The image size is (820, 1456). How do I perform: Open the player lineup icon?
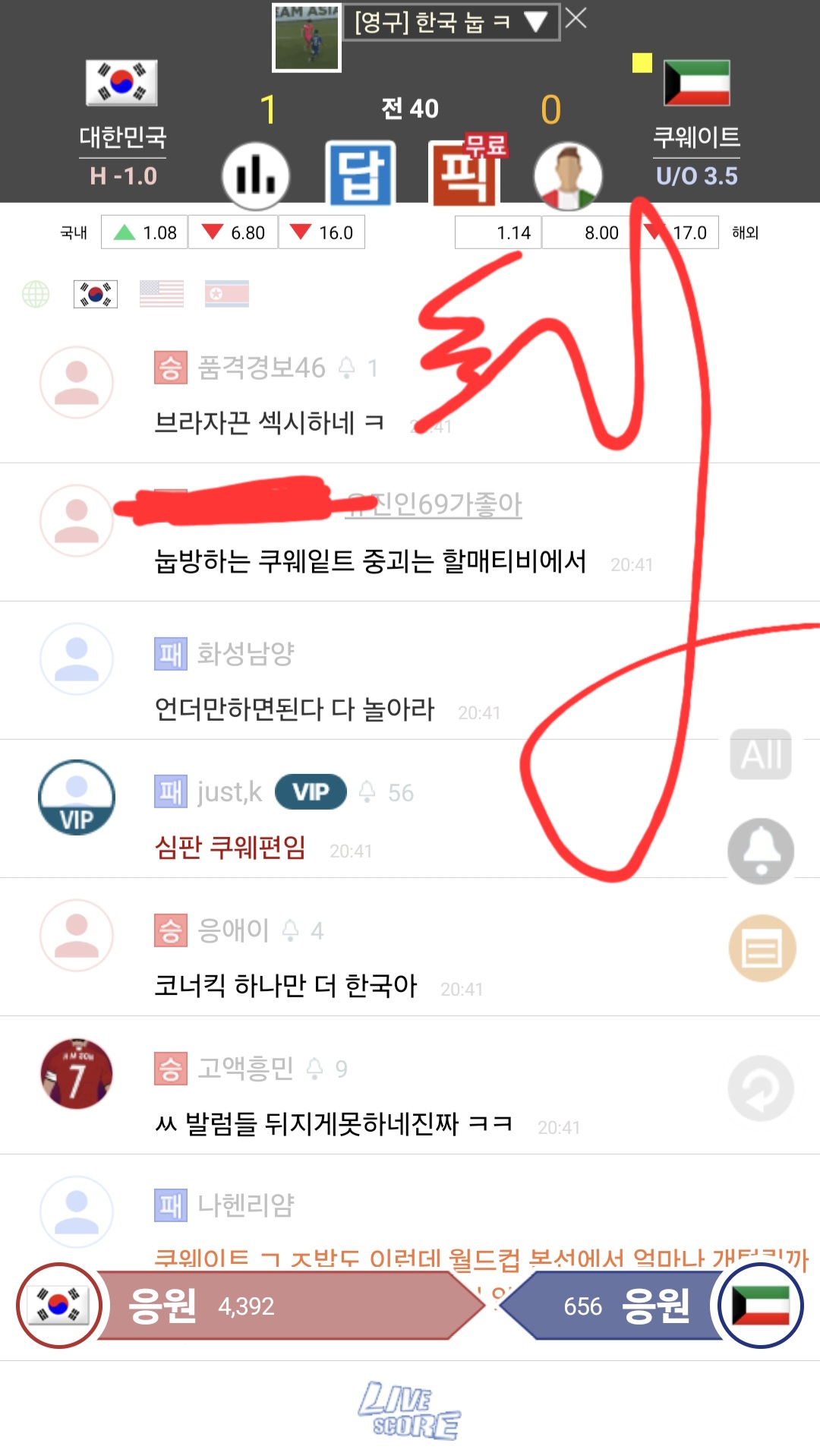(x=568, y=176)
